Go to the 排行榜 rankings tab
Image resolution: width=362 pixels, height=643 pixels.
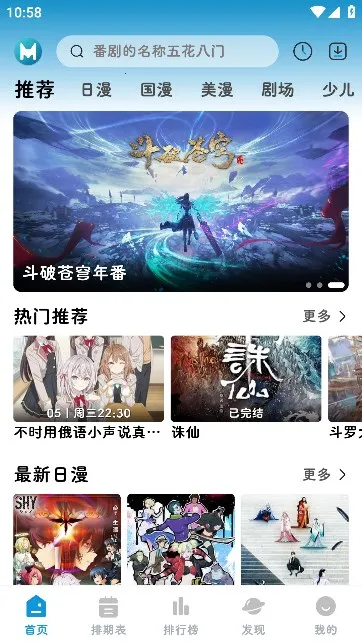tap(181, 615)
